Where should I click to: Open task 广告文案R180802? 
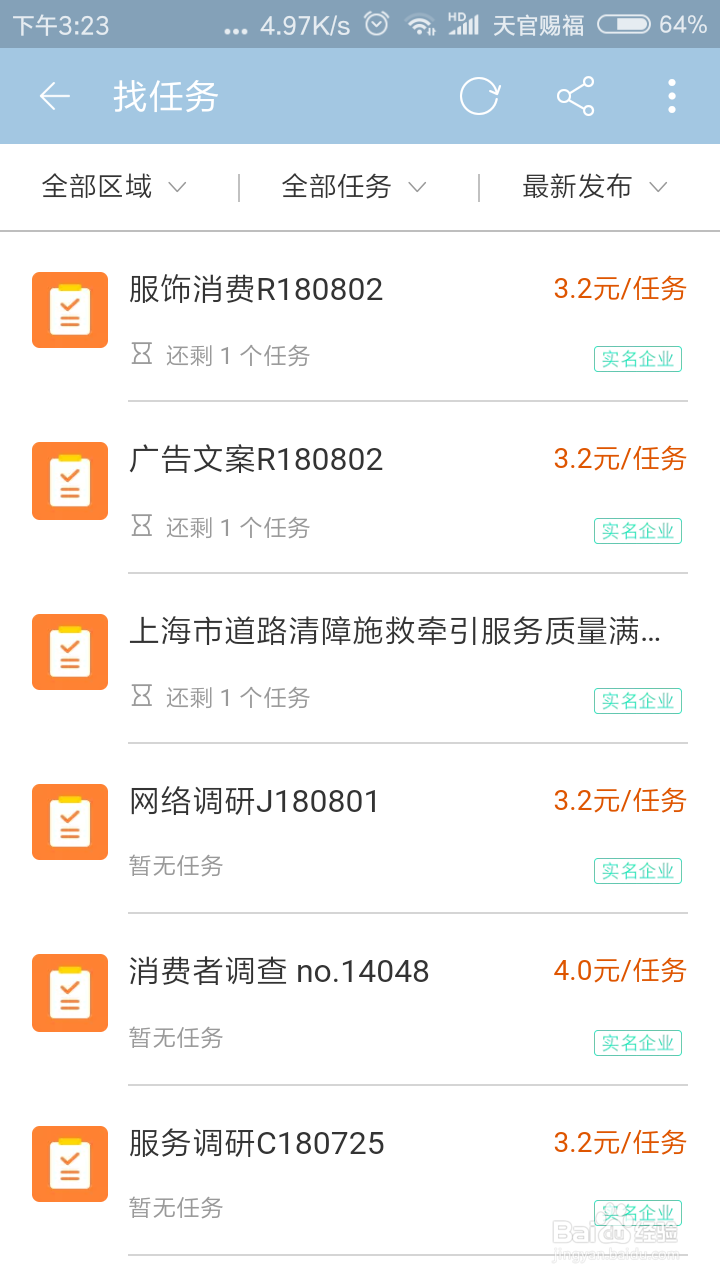pos(360,488)
